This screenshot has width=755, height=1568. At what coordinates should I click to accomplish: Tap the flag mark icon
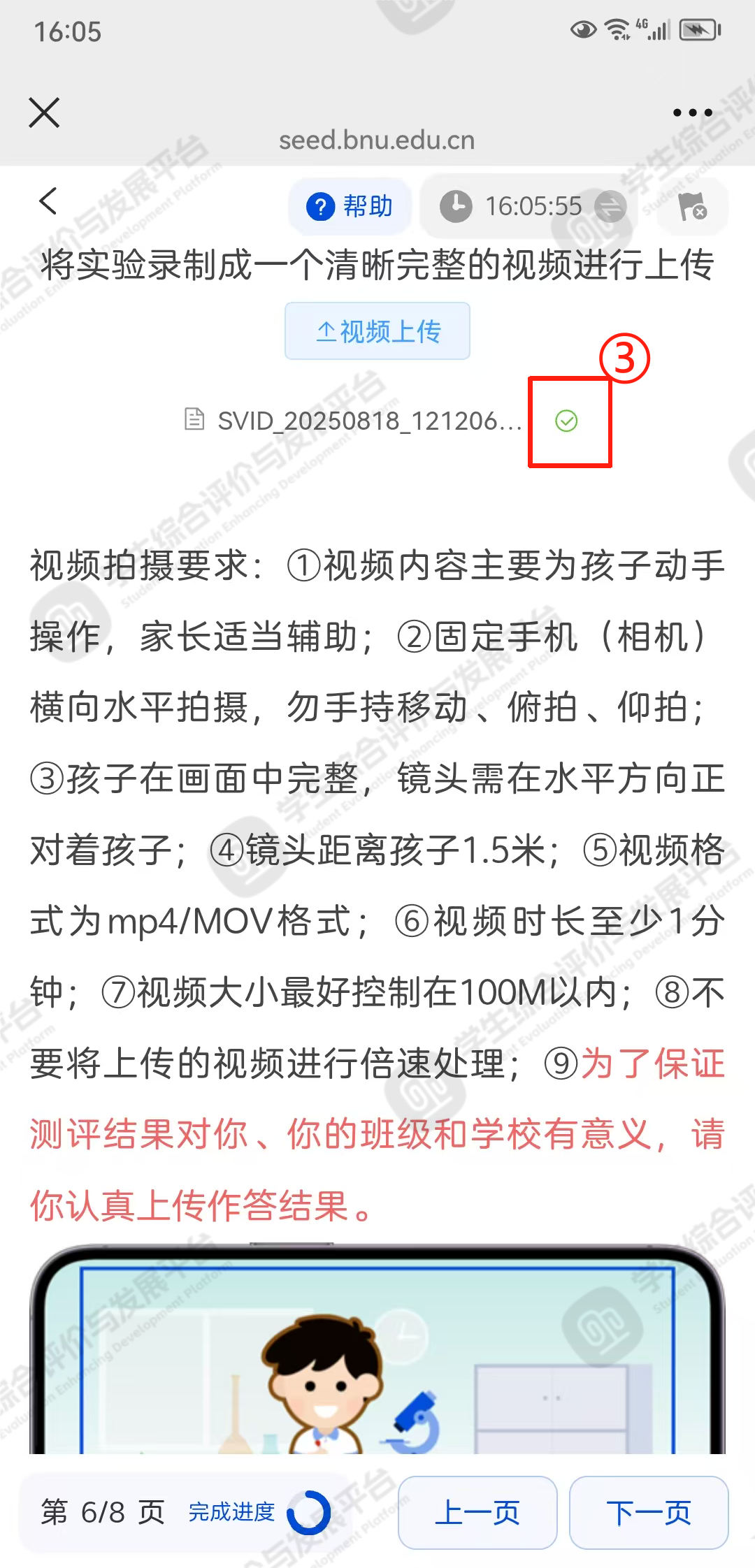692,207
